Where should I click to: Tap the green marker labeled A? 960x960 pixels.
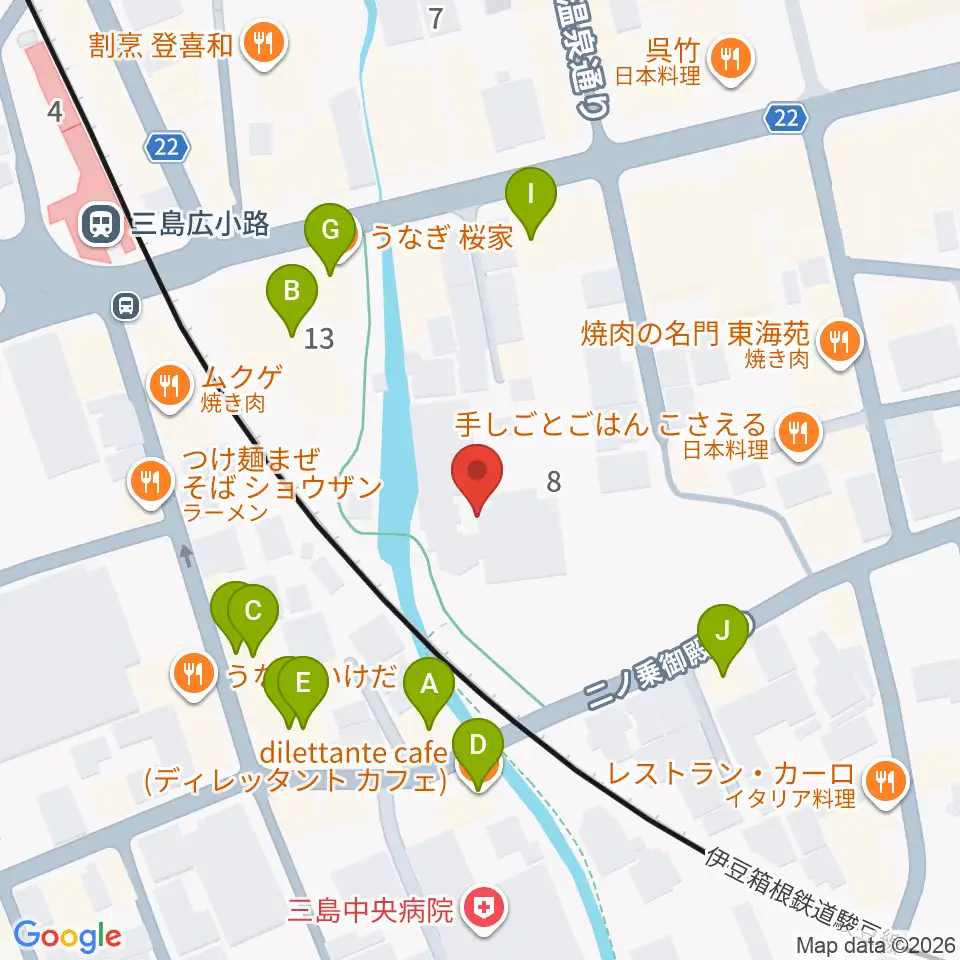click(429, 692)
